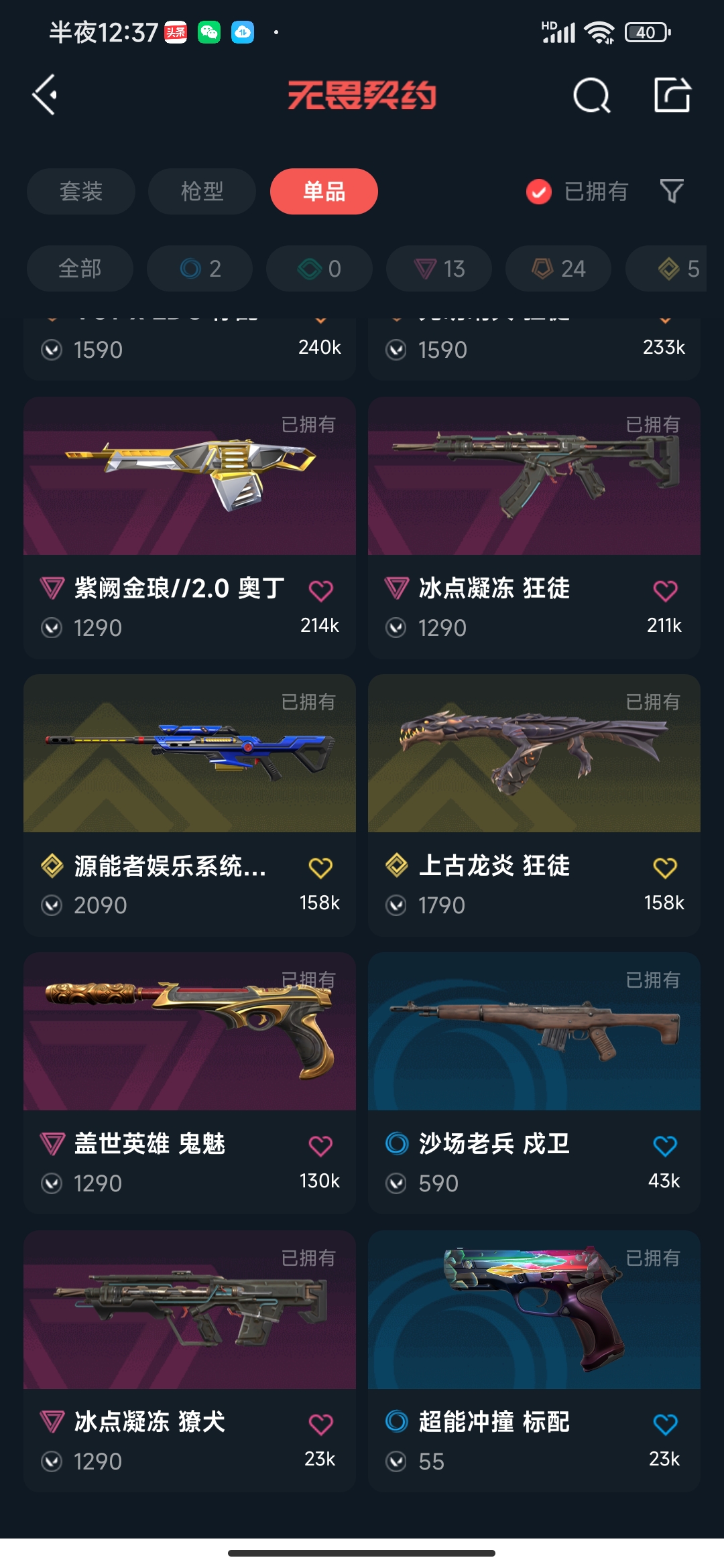Open the search magnifier icon
724x1568 pixels.
591,95
